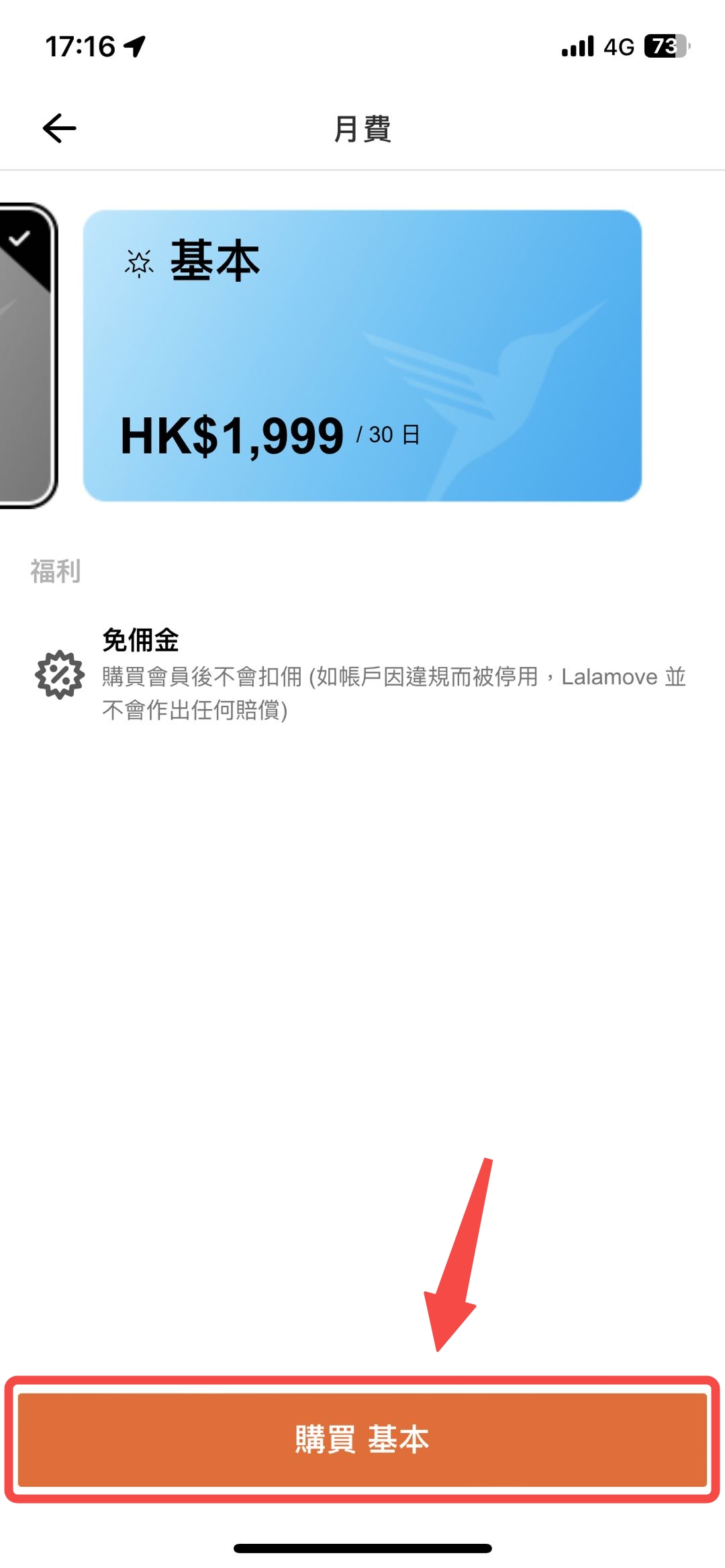
Task: Tap the 購買 基本 purchase button
Action: 362,1439
